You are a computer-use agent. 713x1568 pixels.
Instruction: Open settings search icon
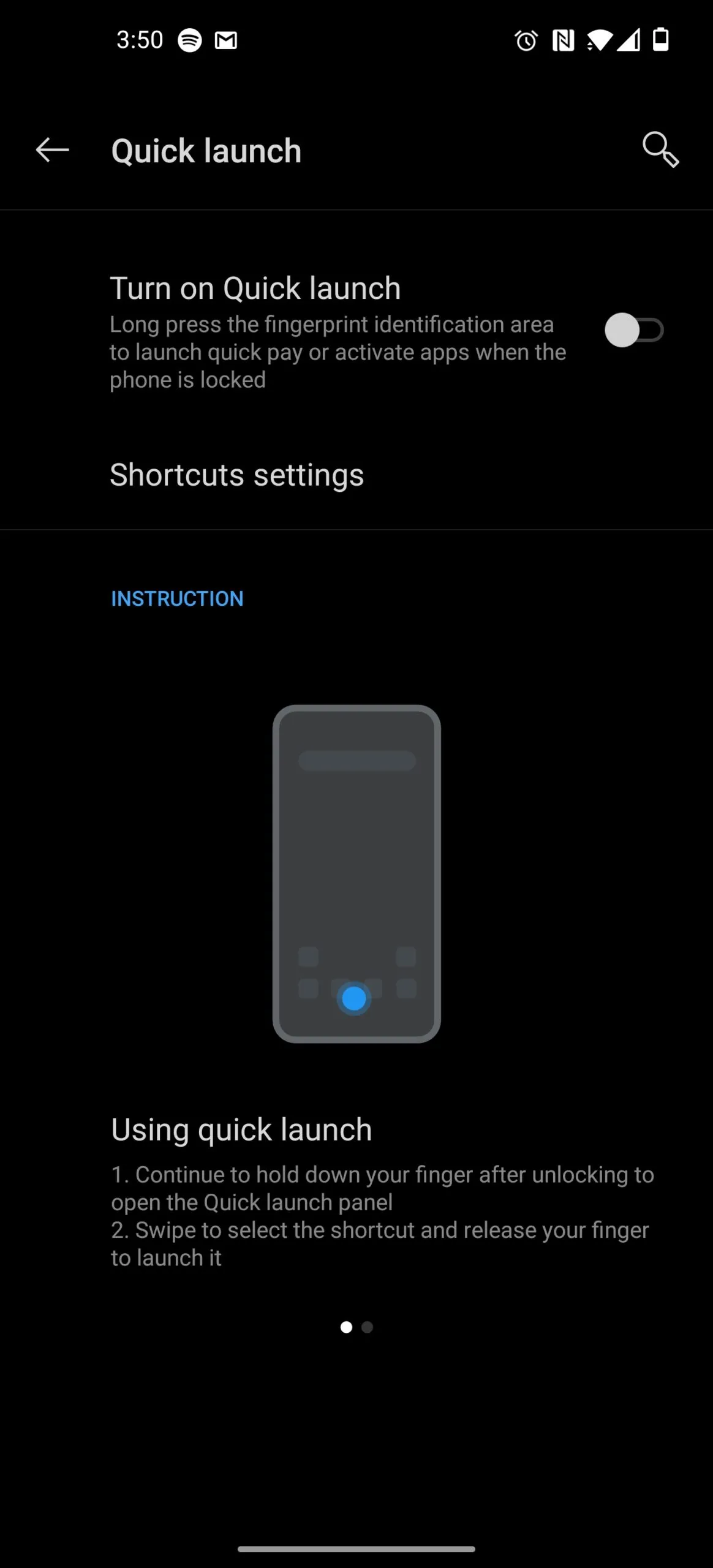click(660, 149)
